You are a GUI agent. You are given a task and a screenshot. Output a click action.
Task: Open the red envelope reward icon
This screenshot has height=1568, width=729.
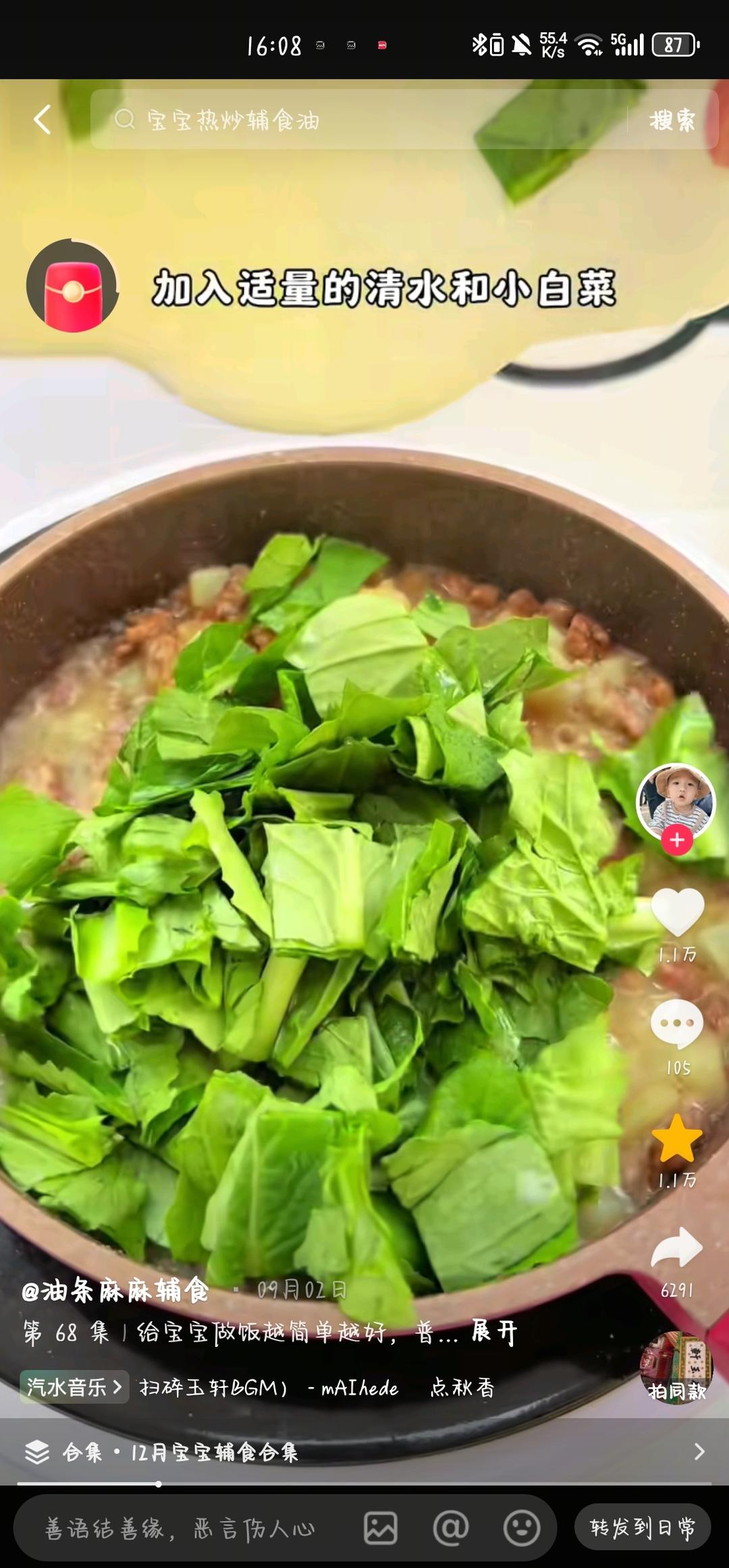coord(73,286)
